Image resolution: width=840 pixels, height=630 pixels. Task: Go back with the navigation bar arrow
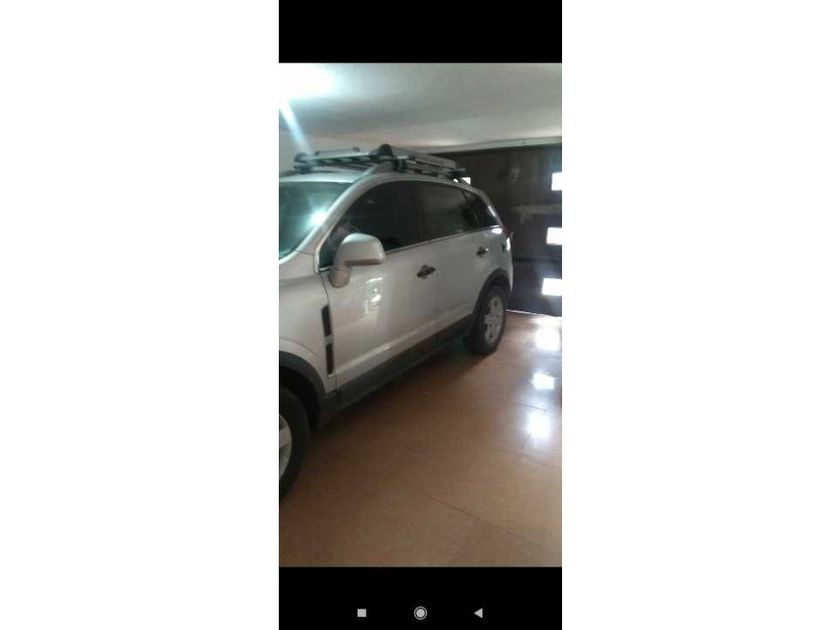click(x=478, y=612)
